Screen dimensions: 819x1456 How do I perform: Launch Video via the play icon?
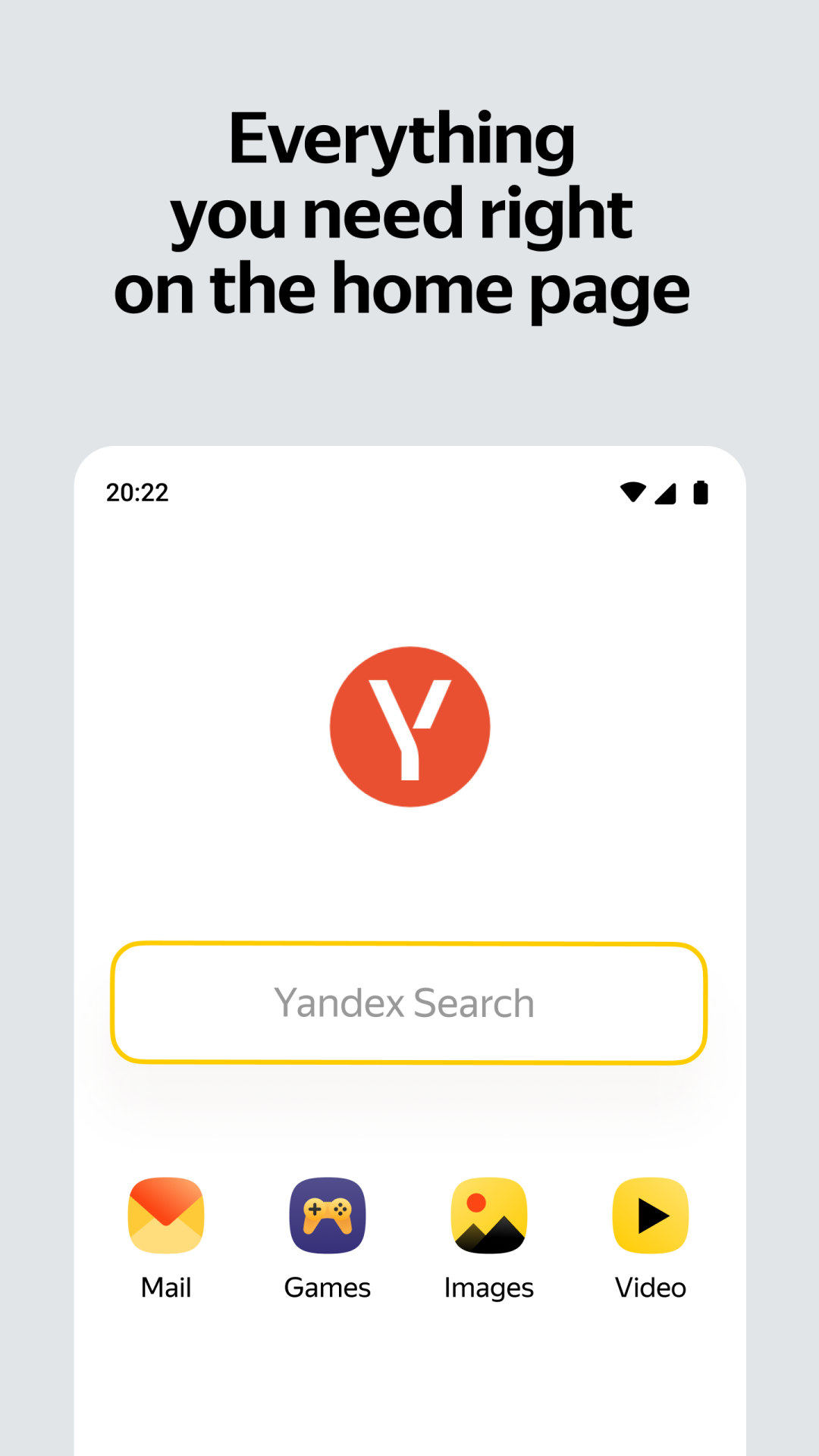pos(651,1214)
